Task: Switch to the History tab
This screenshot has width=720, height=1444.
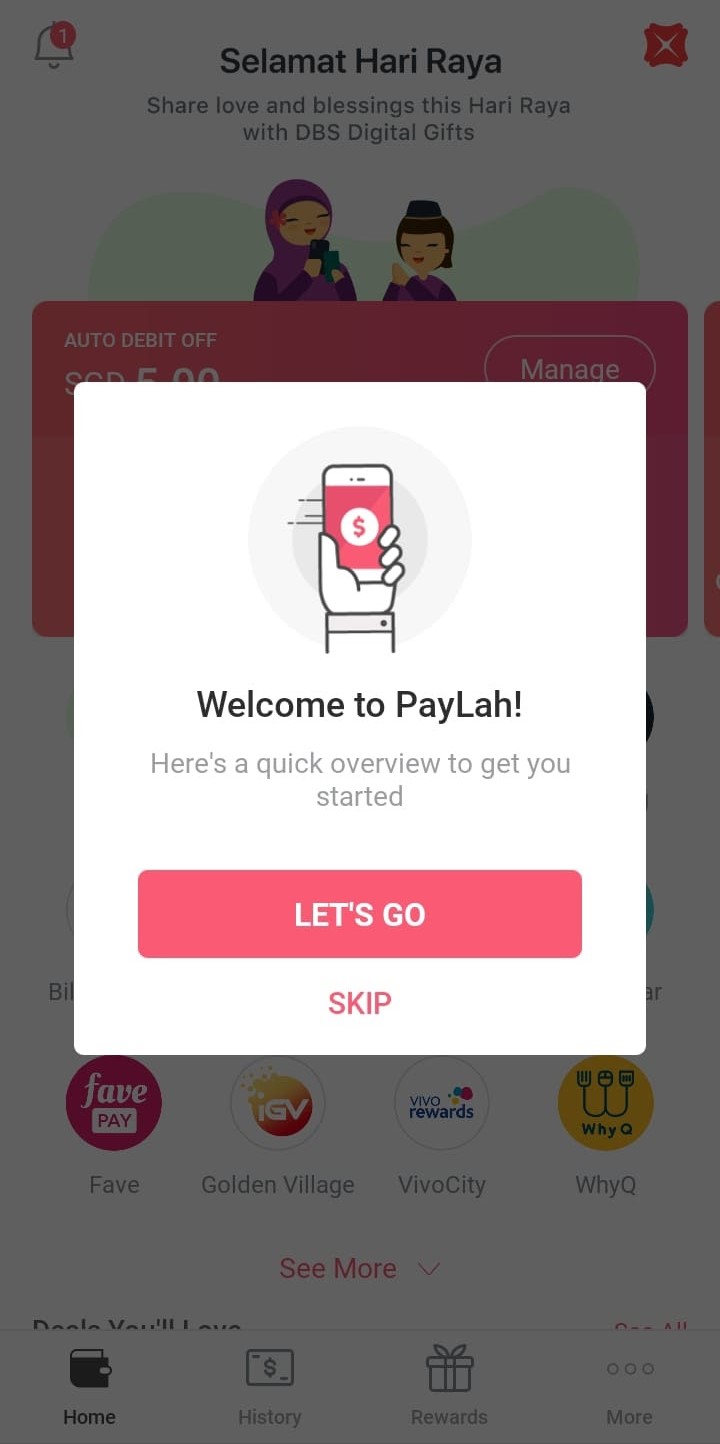Action: [269, 1386]
